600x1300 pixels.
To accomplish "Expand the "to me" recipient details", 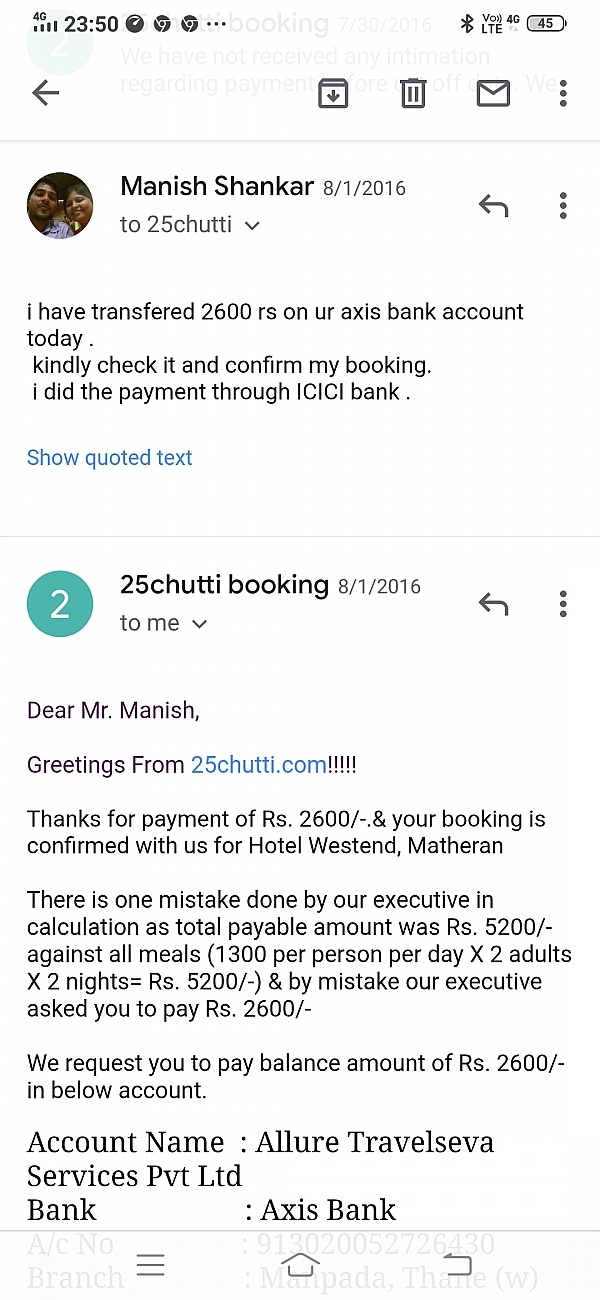I will coord(164,623).
